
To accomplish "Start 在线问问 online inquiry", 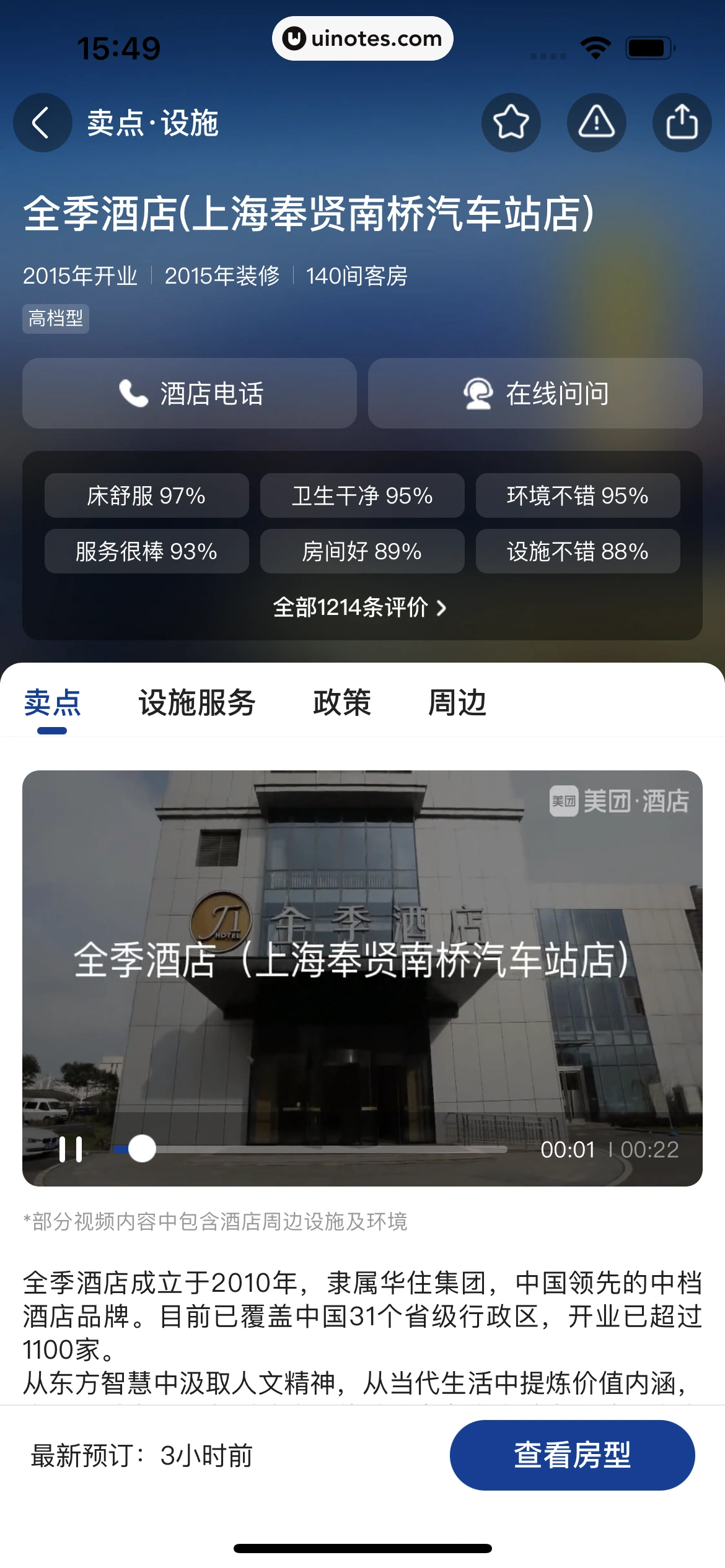I will click(x=535, y=393).
